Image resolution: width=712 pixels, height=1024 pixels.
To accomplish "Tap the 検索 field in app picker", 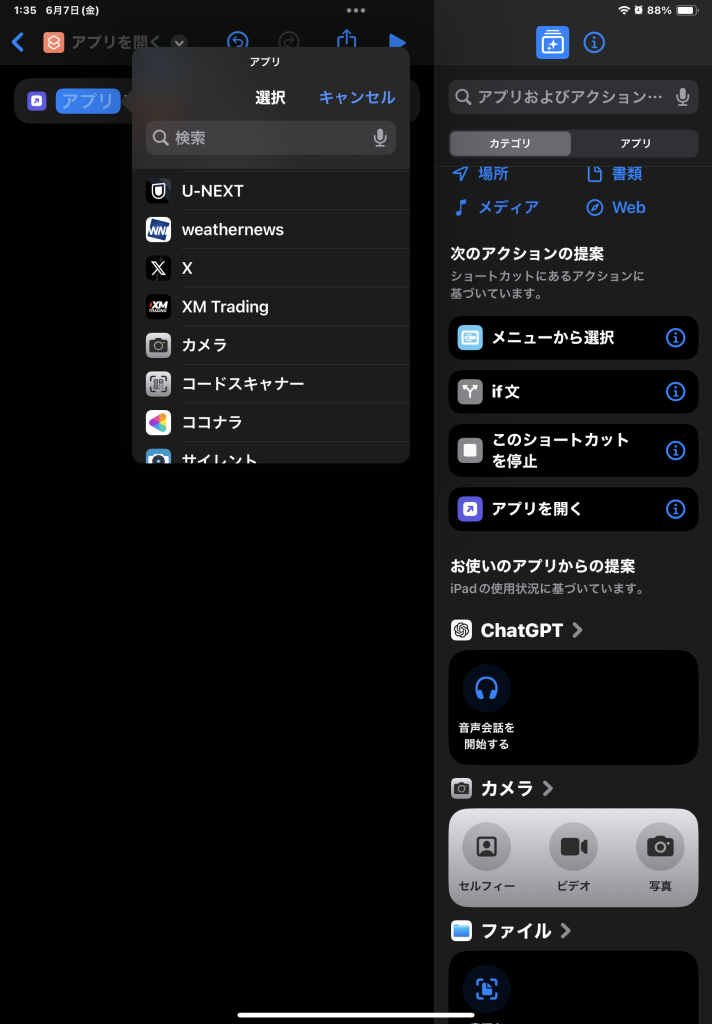I will click(260, 138).
